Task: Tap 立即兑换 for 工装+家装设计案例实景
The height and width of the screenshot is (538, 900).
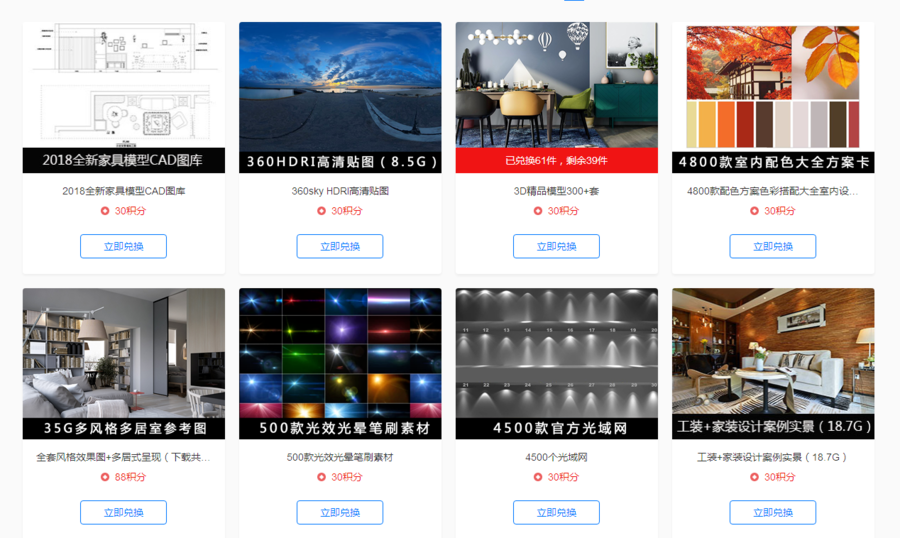Action: tap(773, 513)
